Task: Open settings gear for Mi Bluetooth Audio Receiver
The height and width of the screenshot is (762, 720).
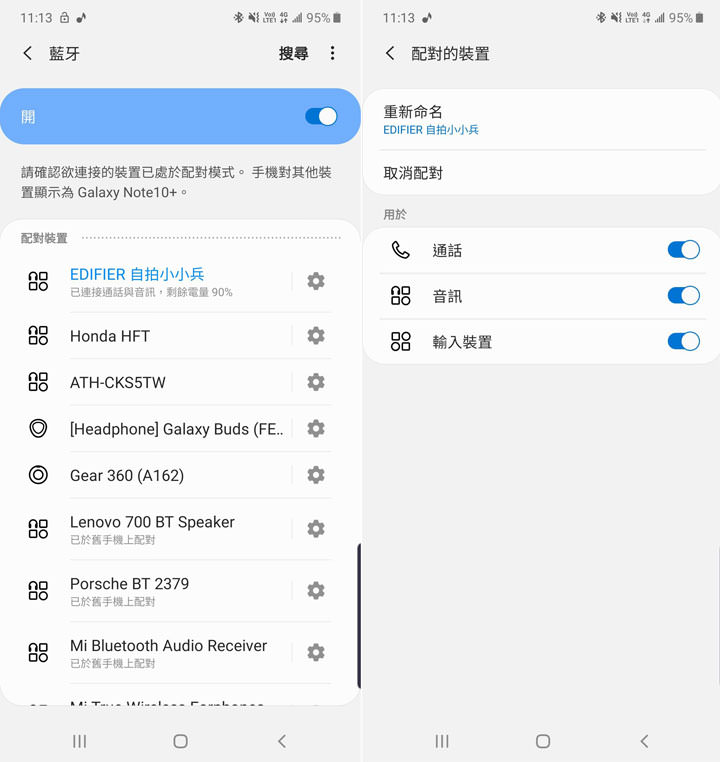Action: coord(316,652)
